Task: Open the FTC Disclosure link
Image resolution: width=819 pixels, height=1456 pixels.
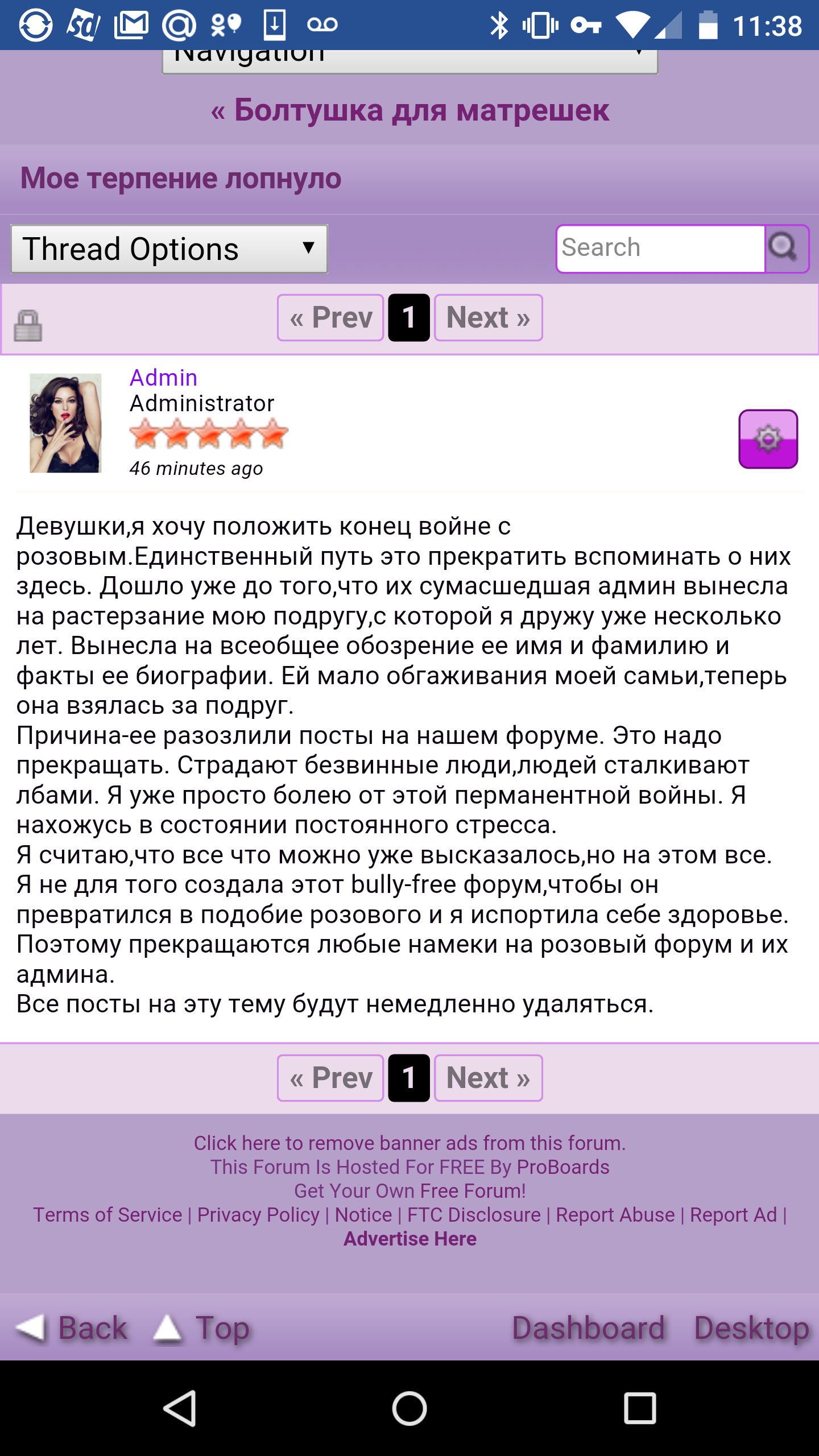Action: click(474, 1214)
